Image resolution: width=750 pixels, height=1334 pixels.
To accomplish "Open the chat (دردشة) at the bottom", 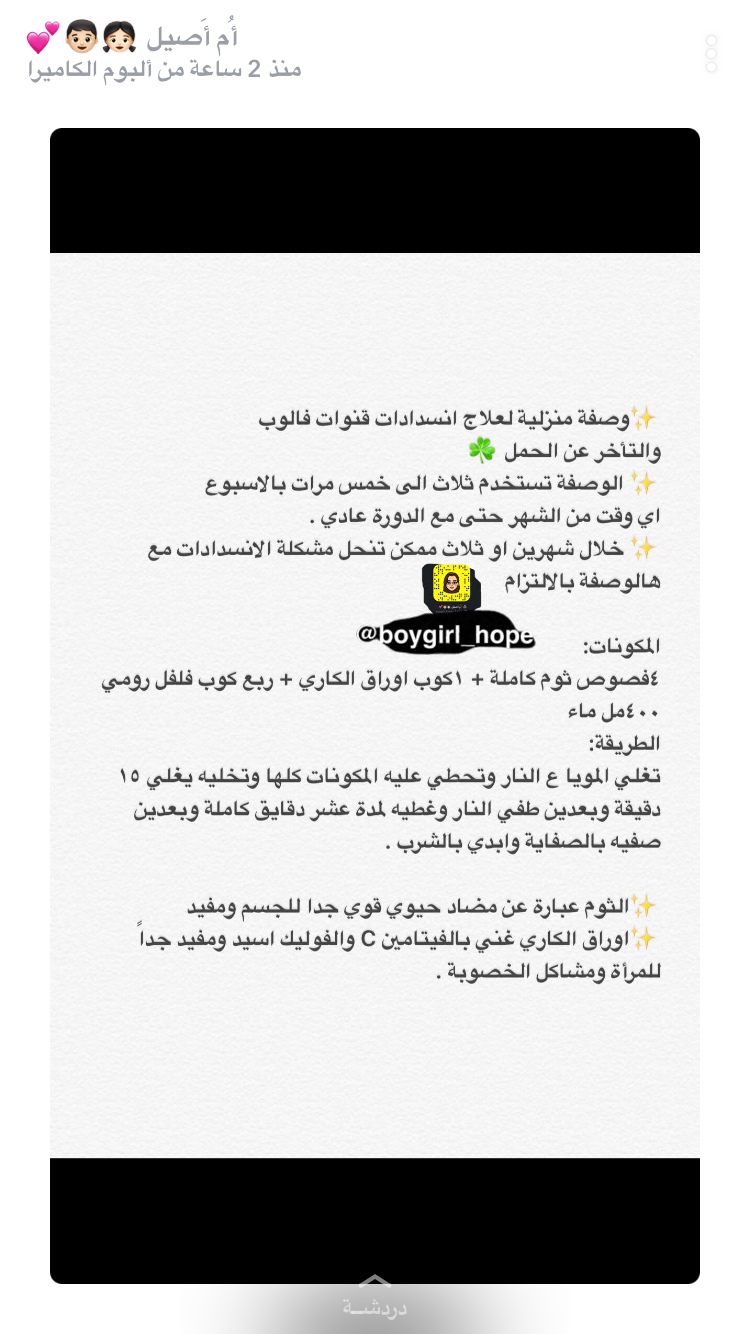I will [x=374, y=1300].
